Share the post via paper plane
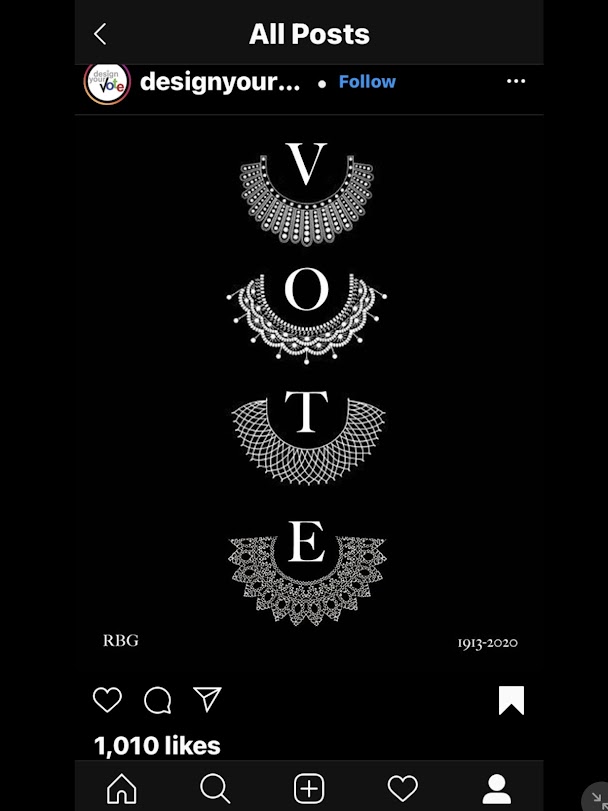 207,699
